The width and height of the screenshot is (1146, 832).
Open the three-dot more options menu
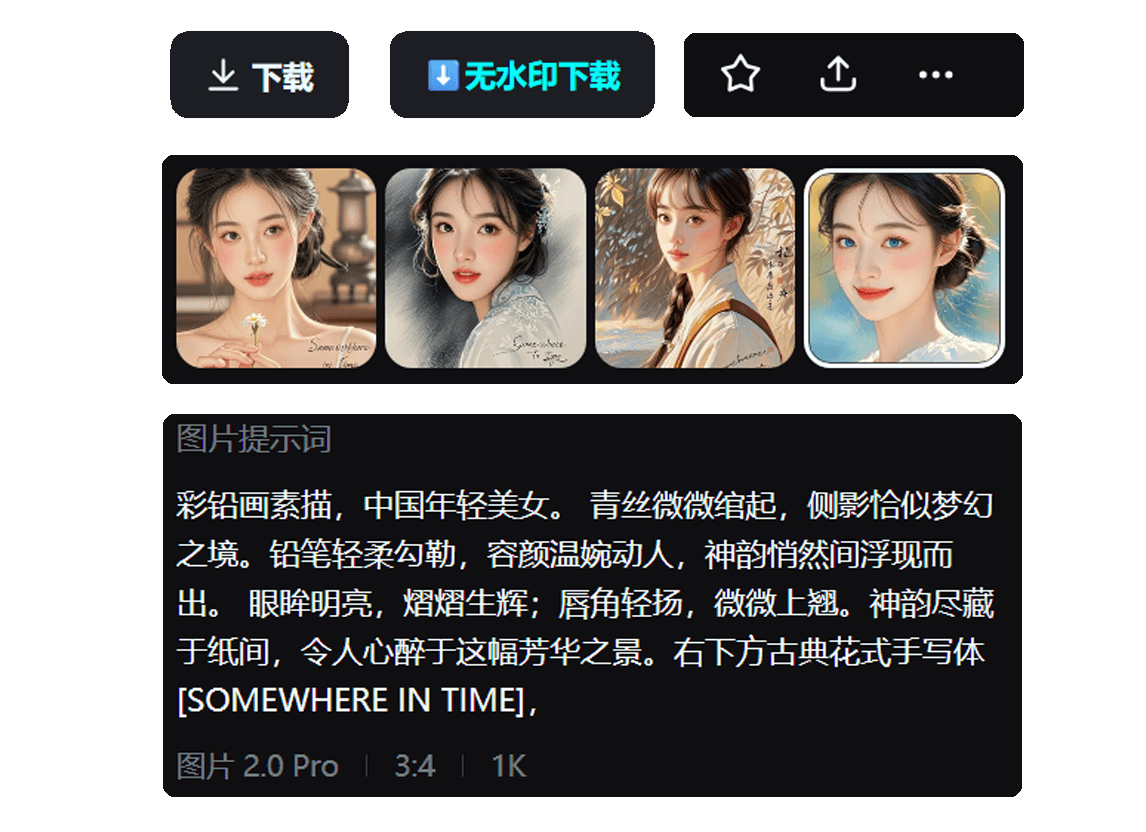[935, 75]
